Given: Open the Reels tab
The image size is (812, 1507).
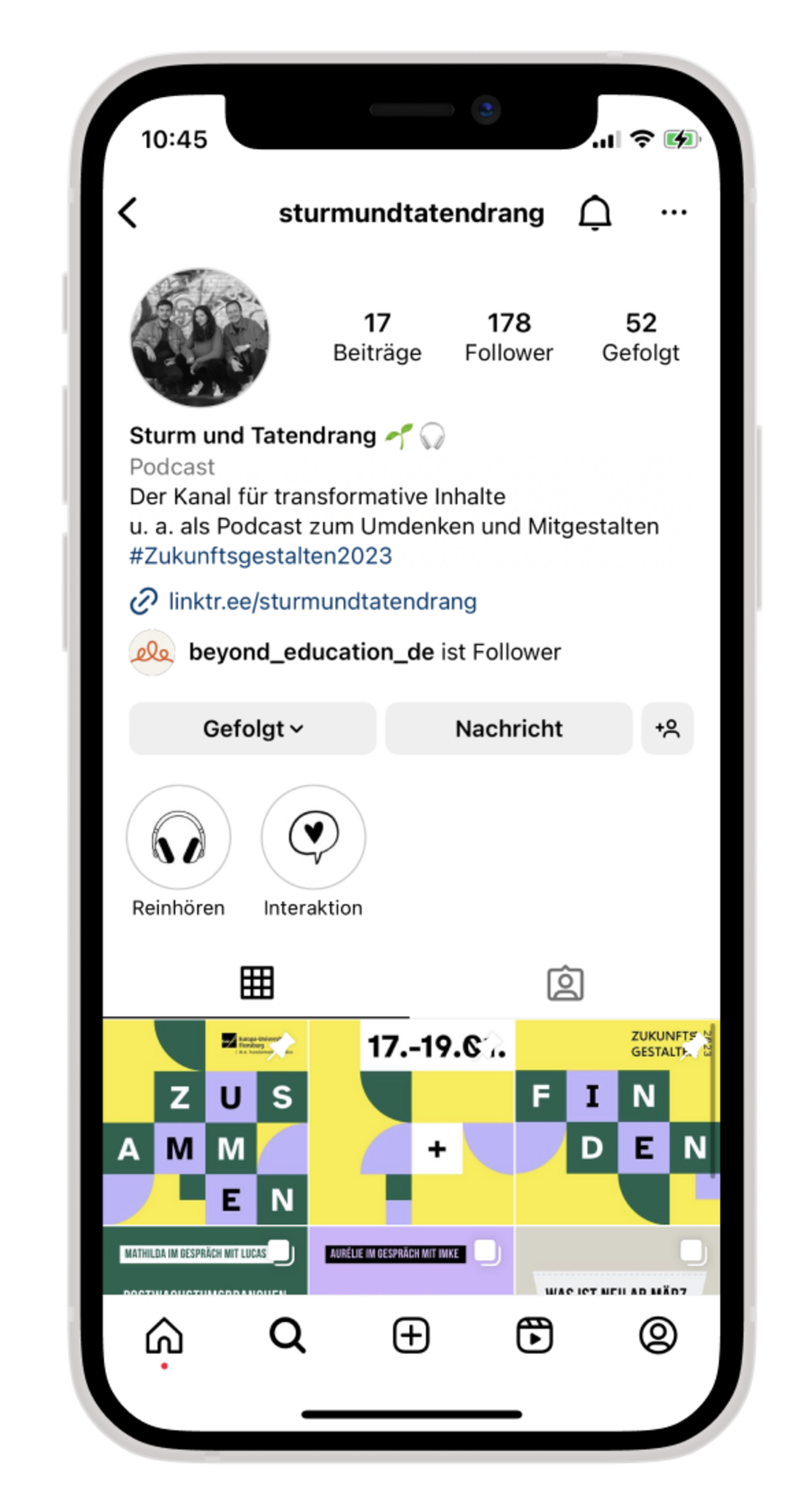Looking at the screenshot, I should click(x=534, y=1336).
